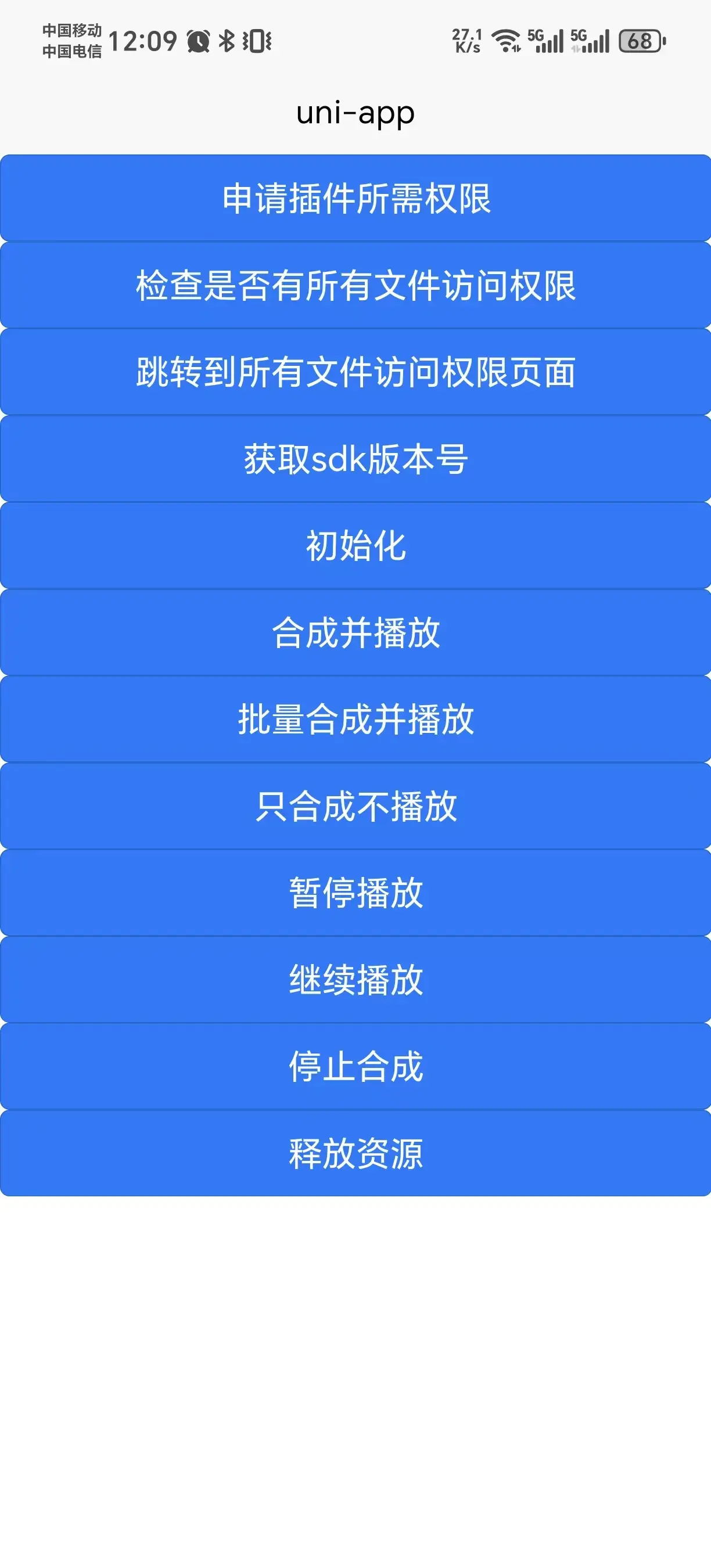This screenshot has width=711, height=1568.
Task: Open 跳转到所有文件访问权限页面
Action: tap(355, 372)
